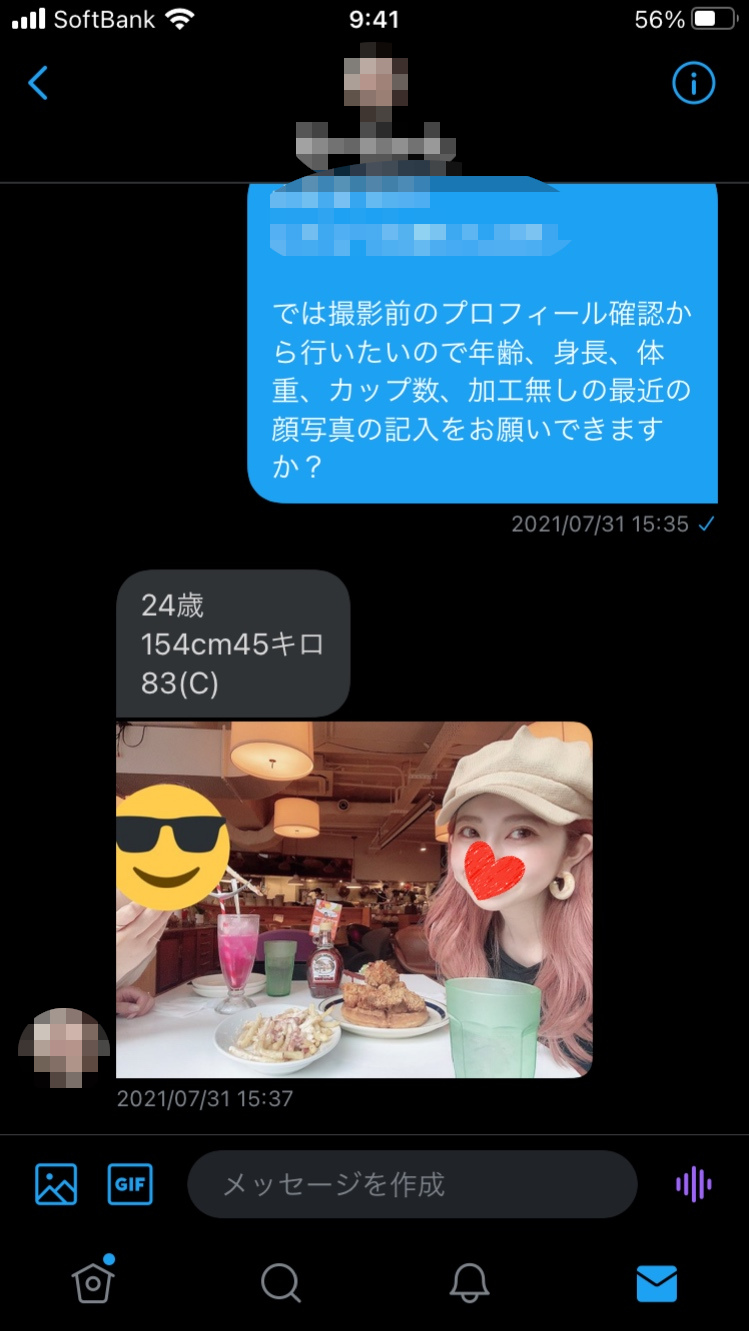The image size is (749, 1331).
Task: Record a voice message
Action: [x=693, y=1185]
